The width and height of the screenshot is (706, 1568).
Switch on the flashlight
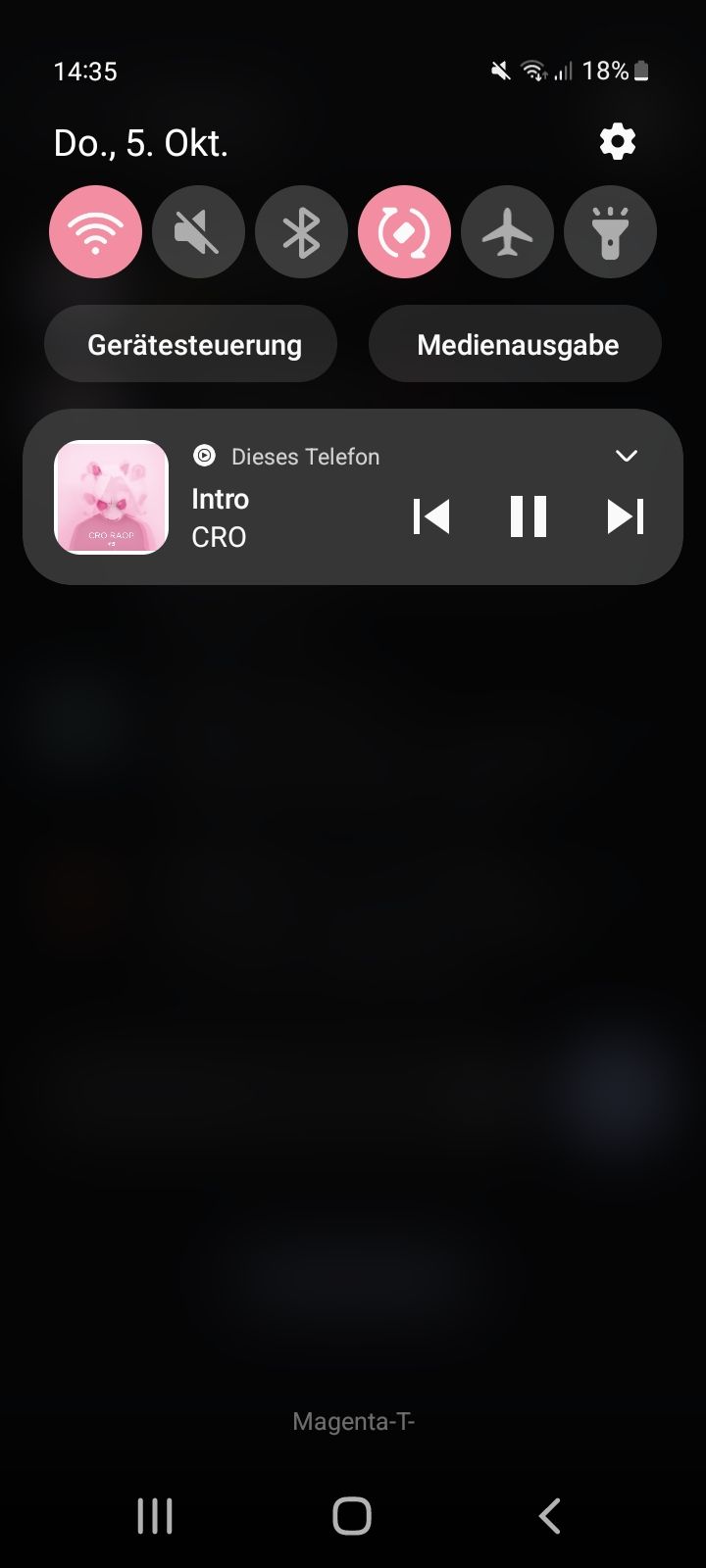[610, 232]
